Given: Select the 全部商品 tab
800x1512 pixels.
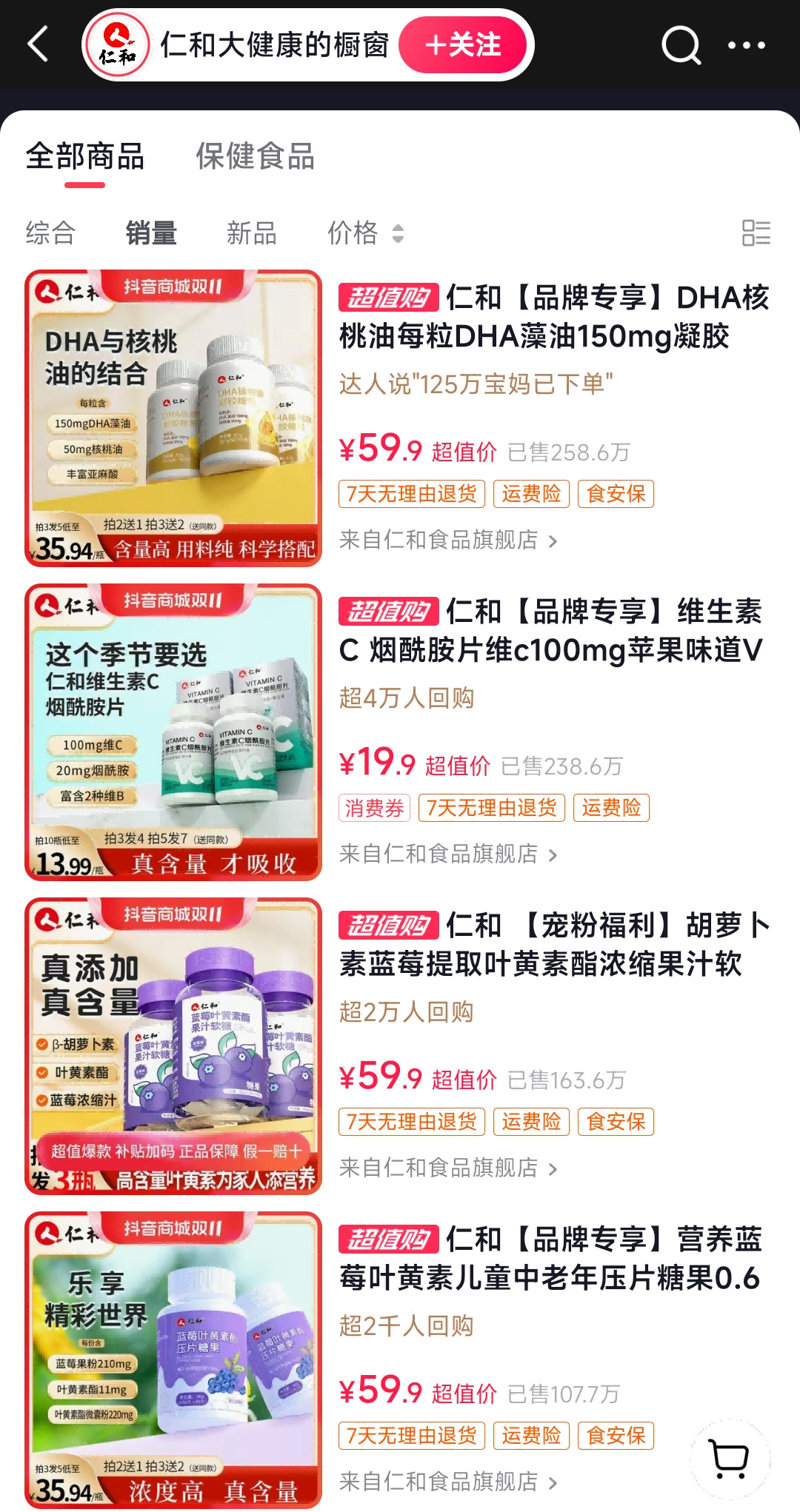Looking at the screenshot, I should pos(85,157).
